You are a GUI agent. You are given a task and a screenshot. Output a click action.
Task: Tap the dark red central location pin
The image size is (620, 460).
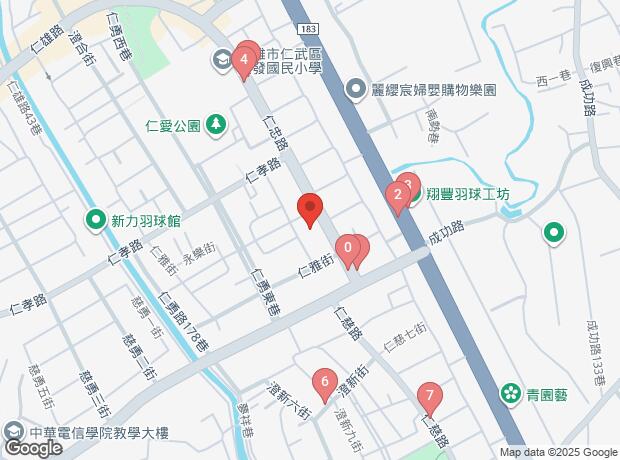[x=310, y=210]
